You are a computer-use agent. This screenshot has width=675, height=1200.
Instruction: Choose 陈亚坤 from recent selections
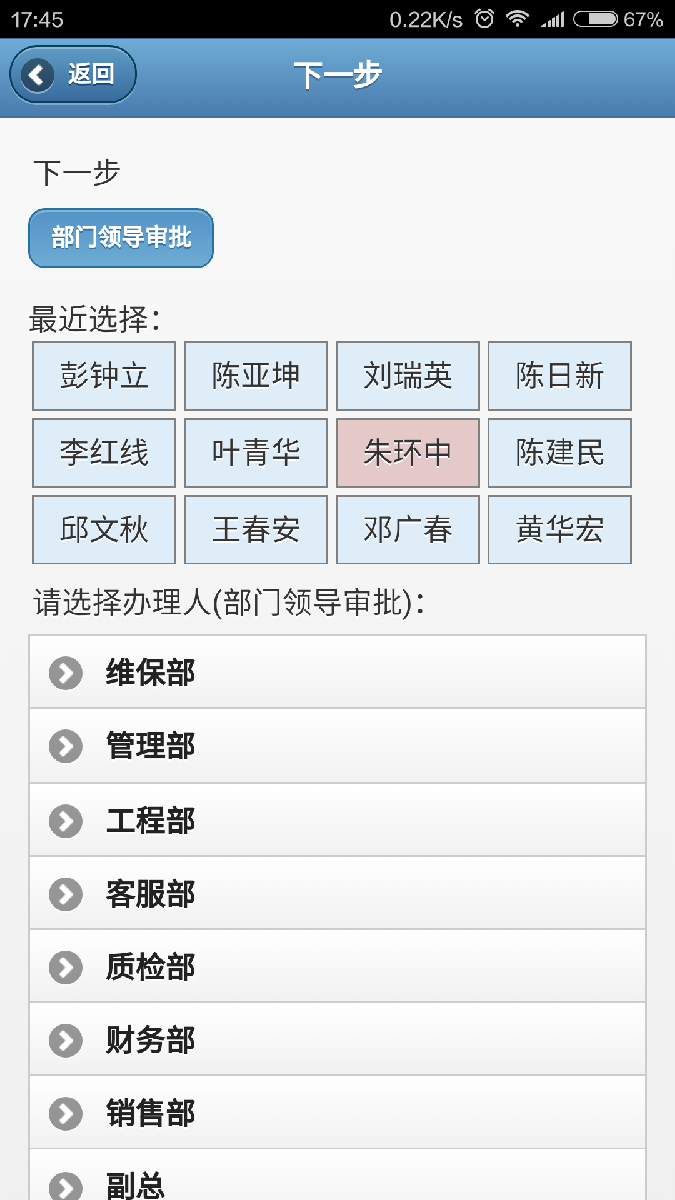[256, 376]
